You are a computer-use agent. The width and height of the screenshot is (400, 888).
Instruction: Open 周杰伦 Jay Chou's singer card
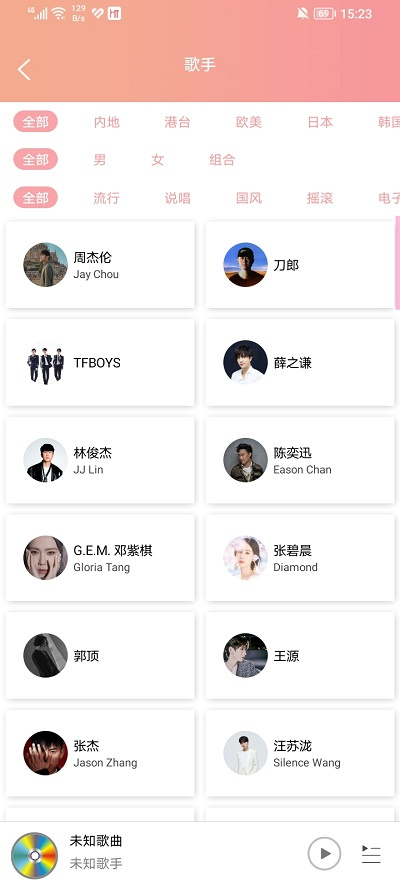coord(100,264)
